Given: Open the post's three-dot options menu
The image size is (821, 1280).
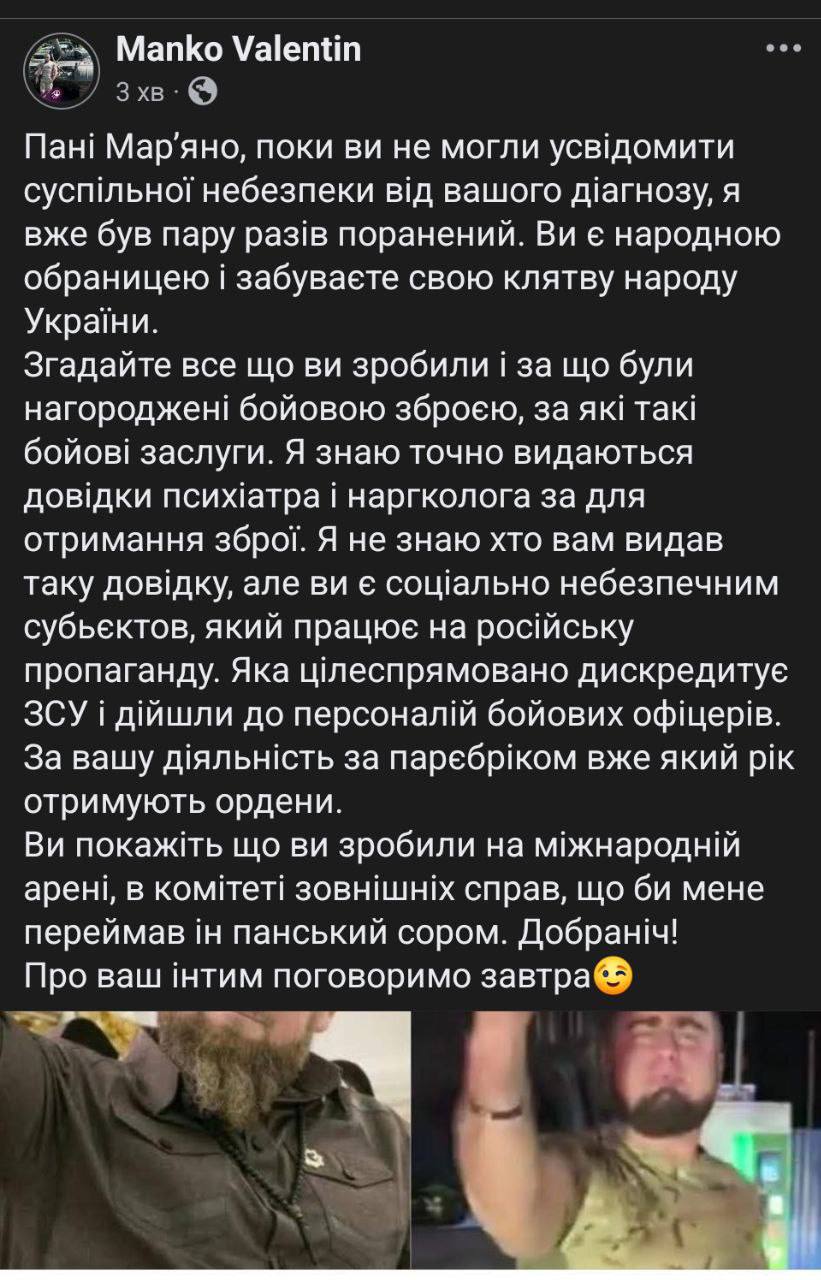Looking at the screenshot, I should tap(782, 49).
